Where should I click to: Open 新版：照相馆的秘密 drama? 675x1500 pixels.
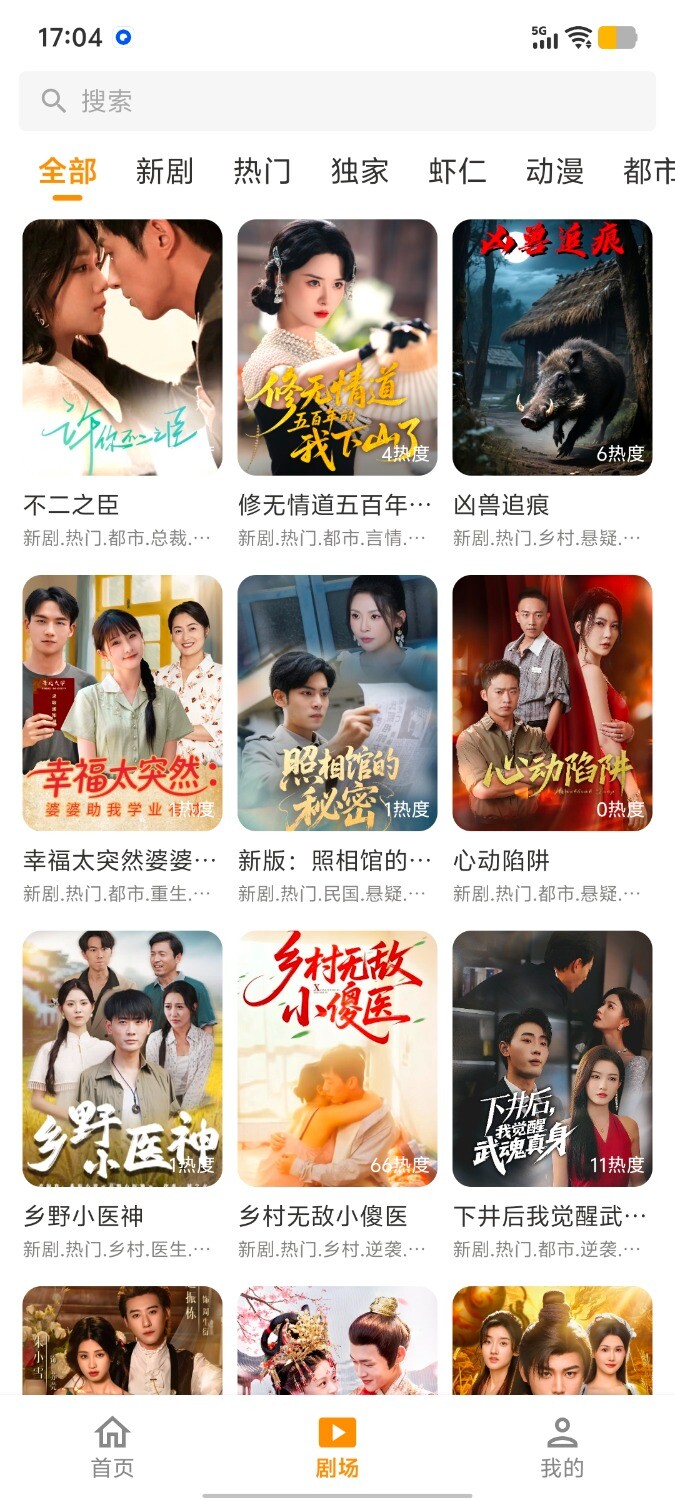(x=337, y=703)
